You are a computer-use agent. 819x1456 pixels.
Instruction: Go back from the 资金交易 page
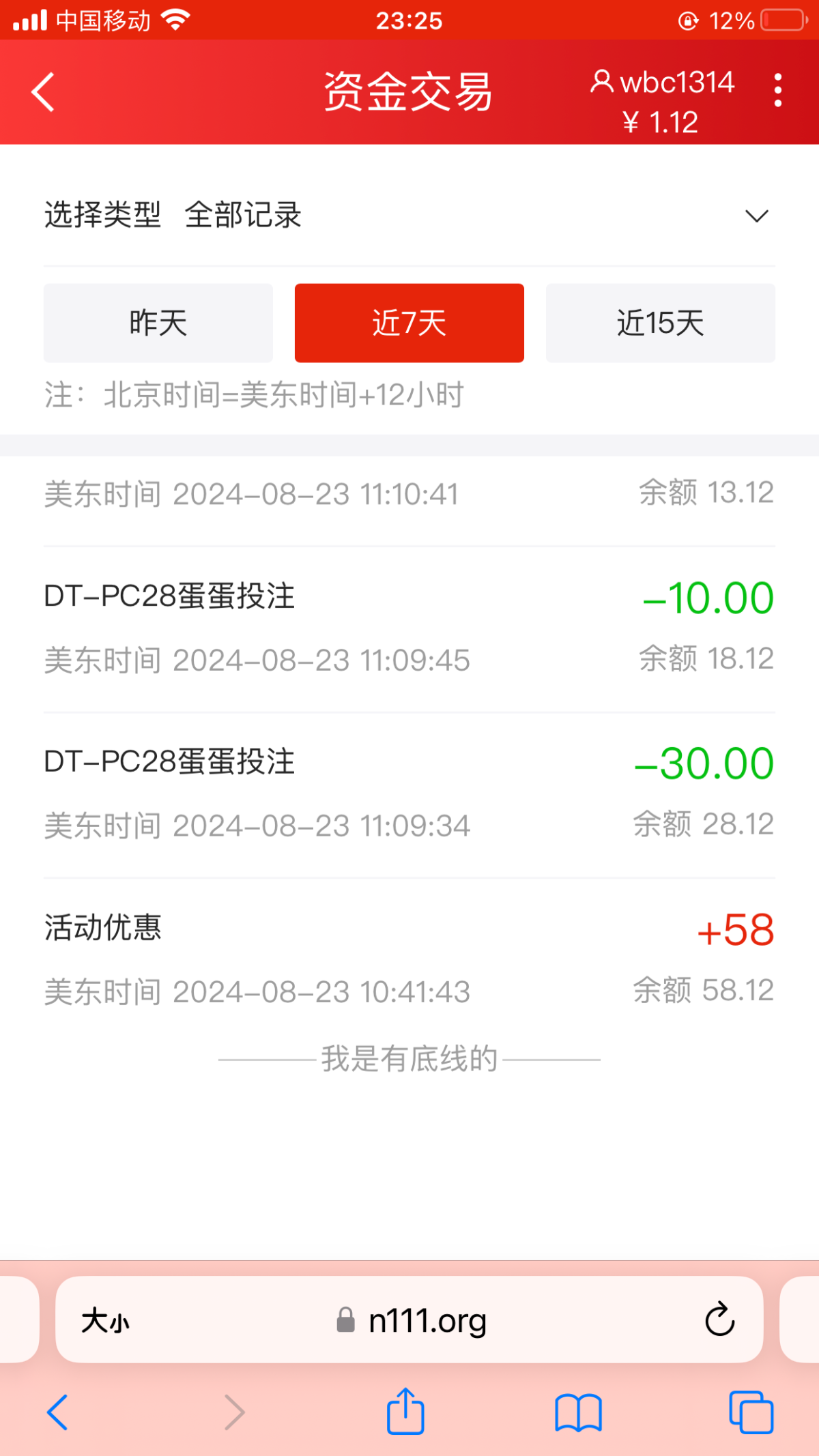click(x=43, y=92)
